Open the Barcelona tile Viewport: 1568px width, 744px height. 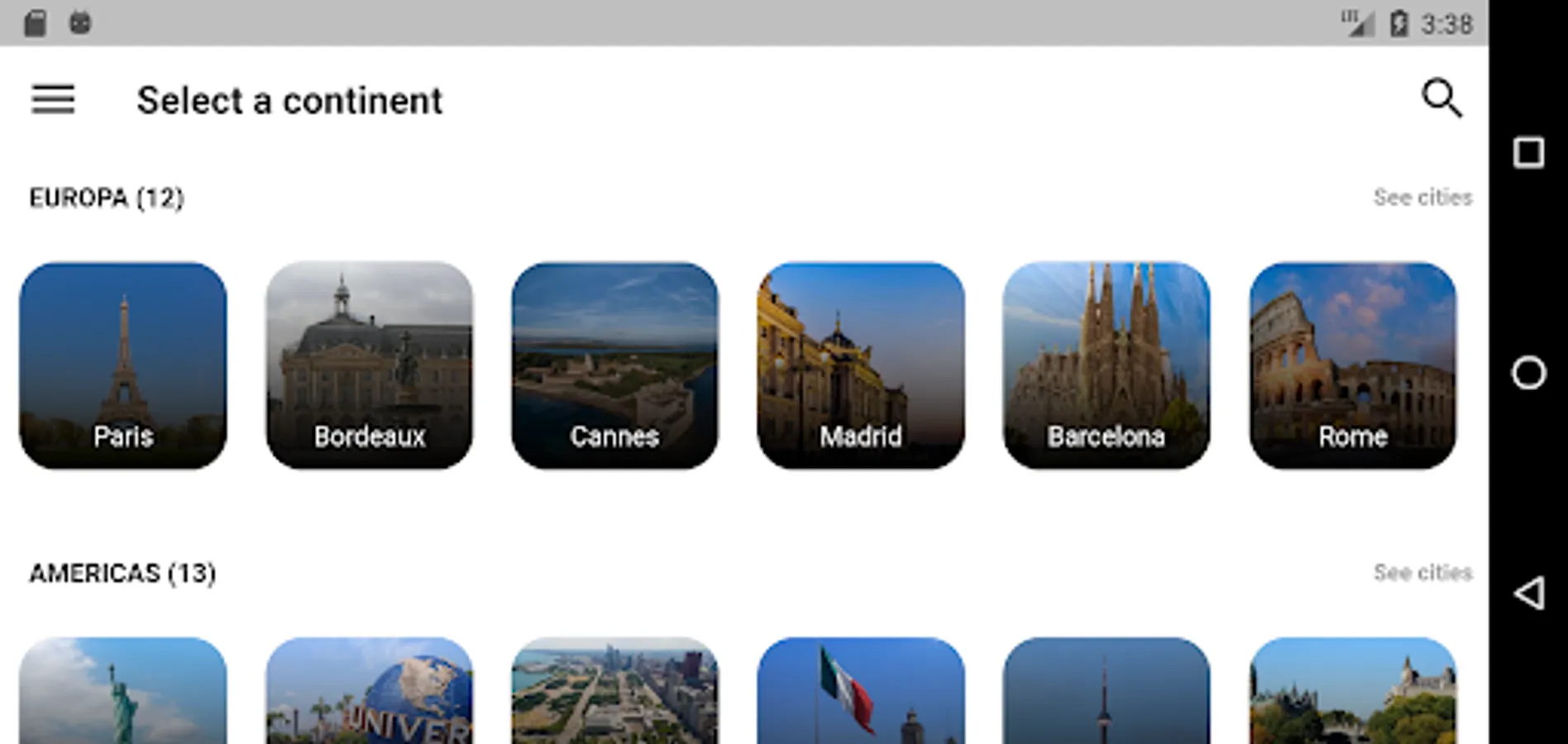(1106, 365)
